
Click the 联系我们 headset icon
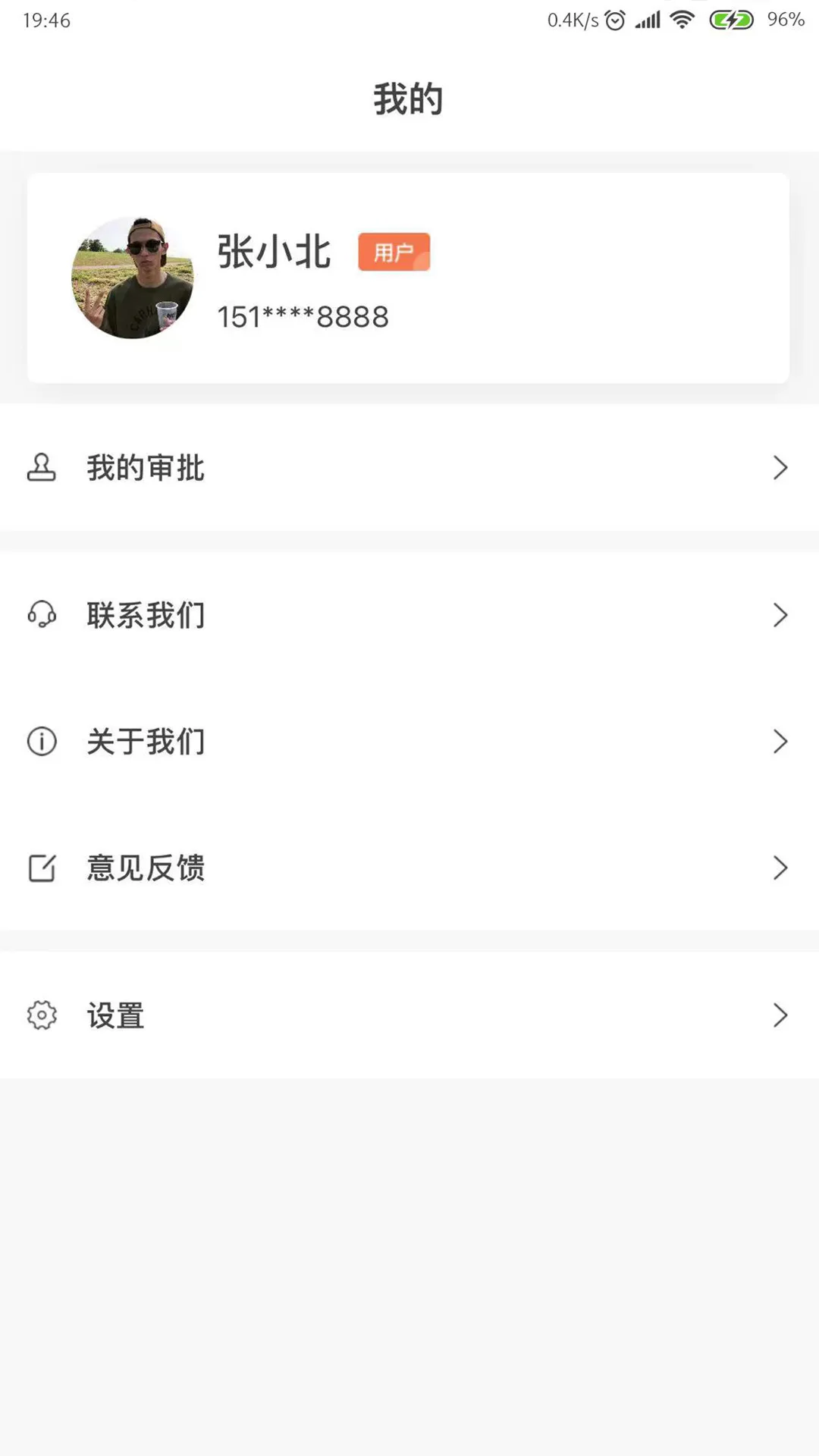41,616
